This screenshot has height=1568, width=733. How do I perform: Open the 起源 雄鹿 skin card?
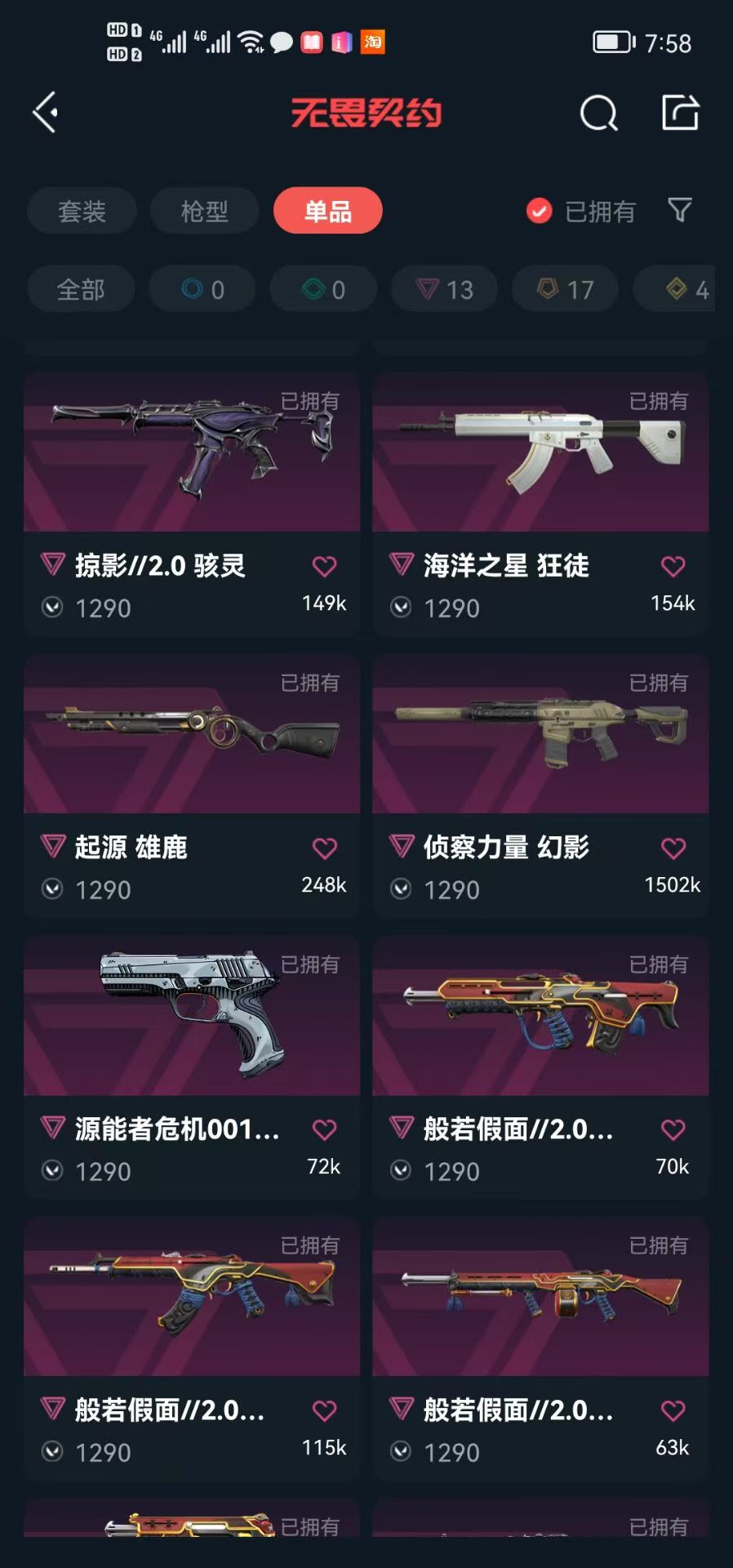192,735
